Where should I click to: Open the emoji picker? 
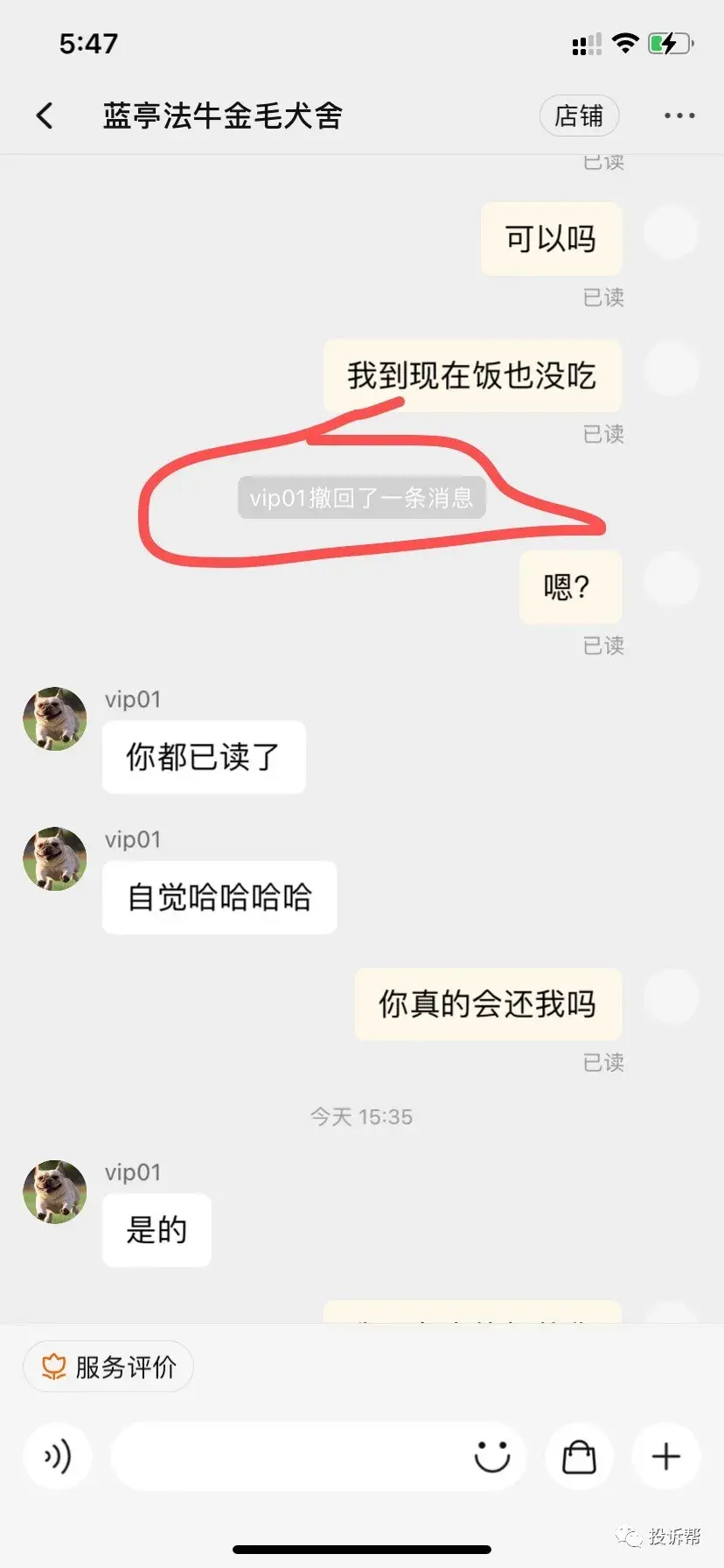(x=491, y=1457)
